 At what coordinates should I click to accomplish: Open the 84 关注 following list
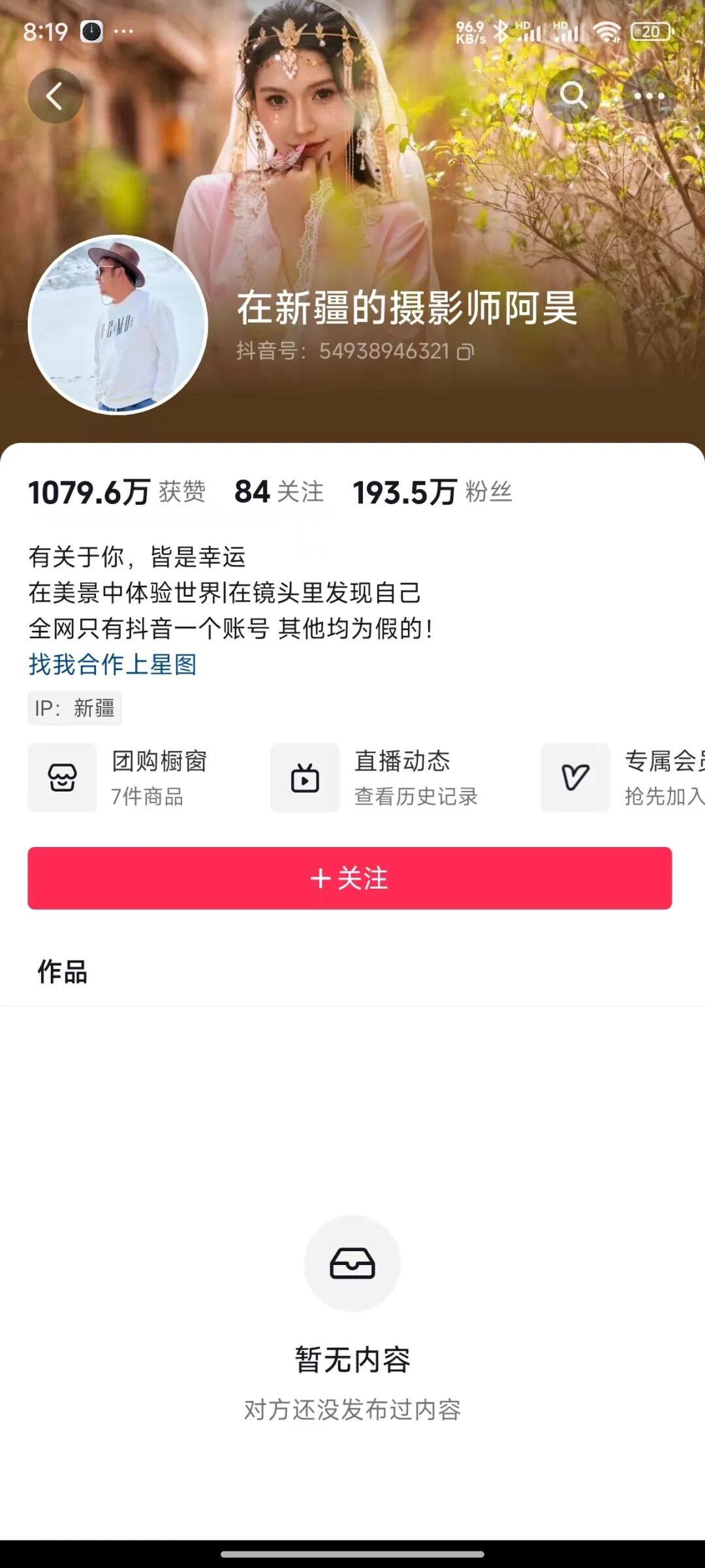pyautogui.click(x=279, y=492)
